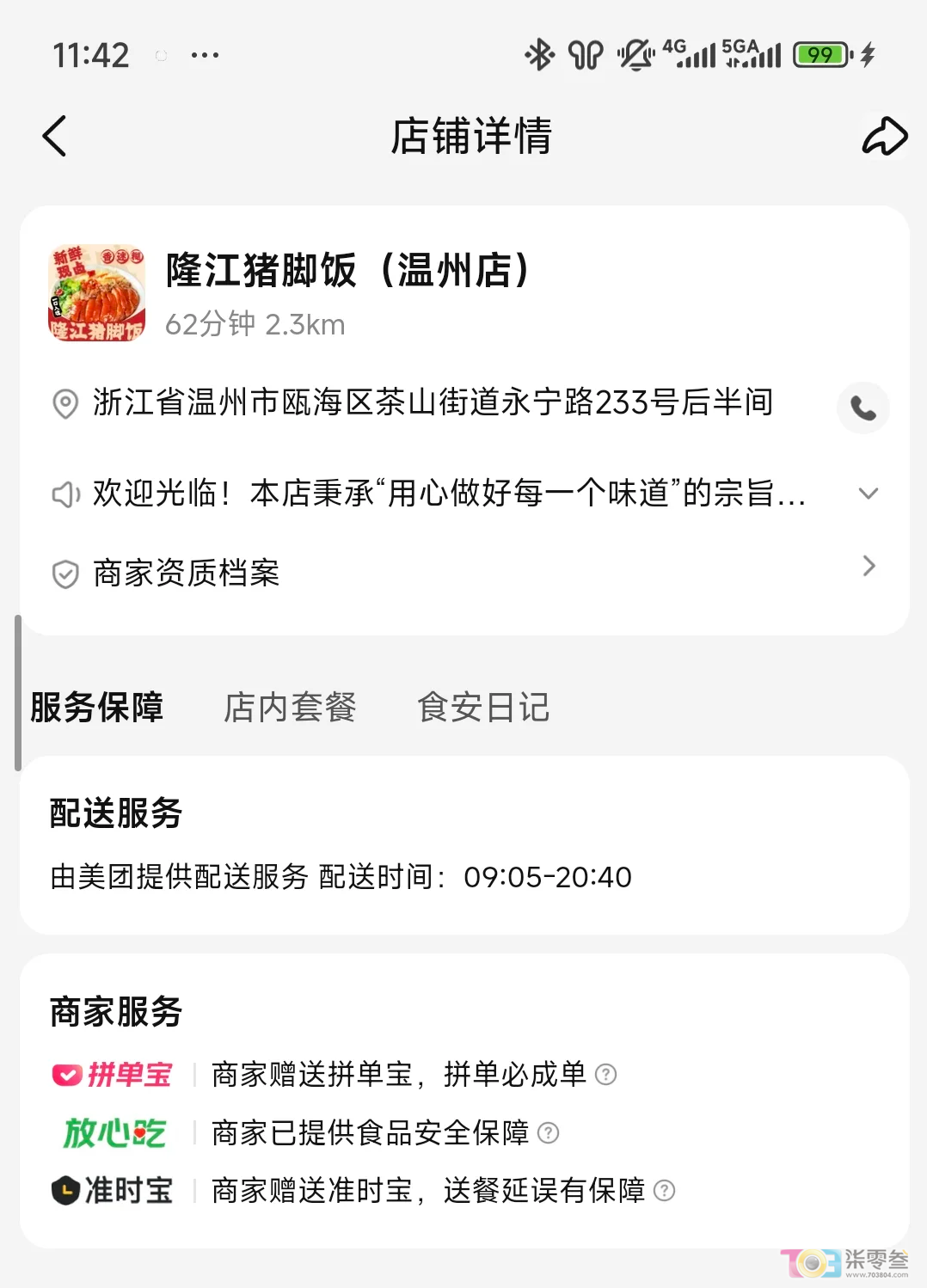Open 商家资质档案 row

(464, 572)
